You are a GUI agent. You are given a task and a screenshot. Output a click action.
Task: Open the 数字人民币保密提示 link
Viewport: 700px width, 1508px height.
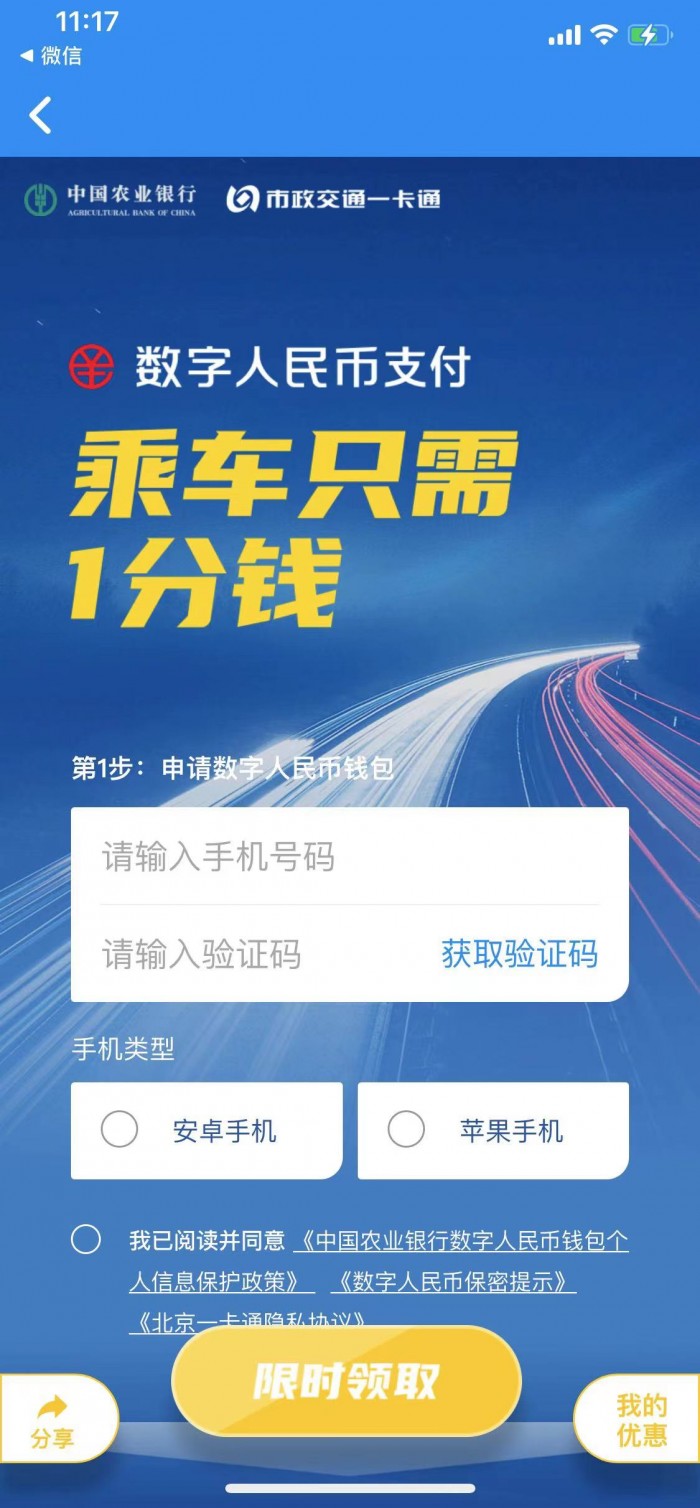point(453,1282)
